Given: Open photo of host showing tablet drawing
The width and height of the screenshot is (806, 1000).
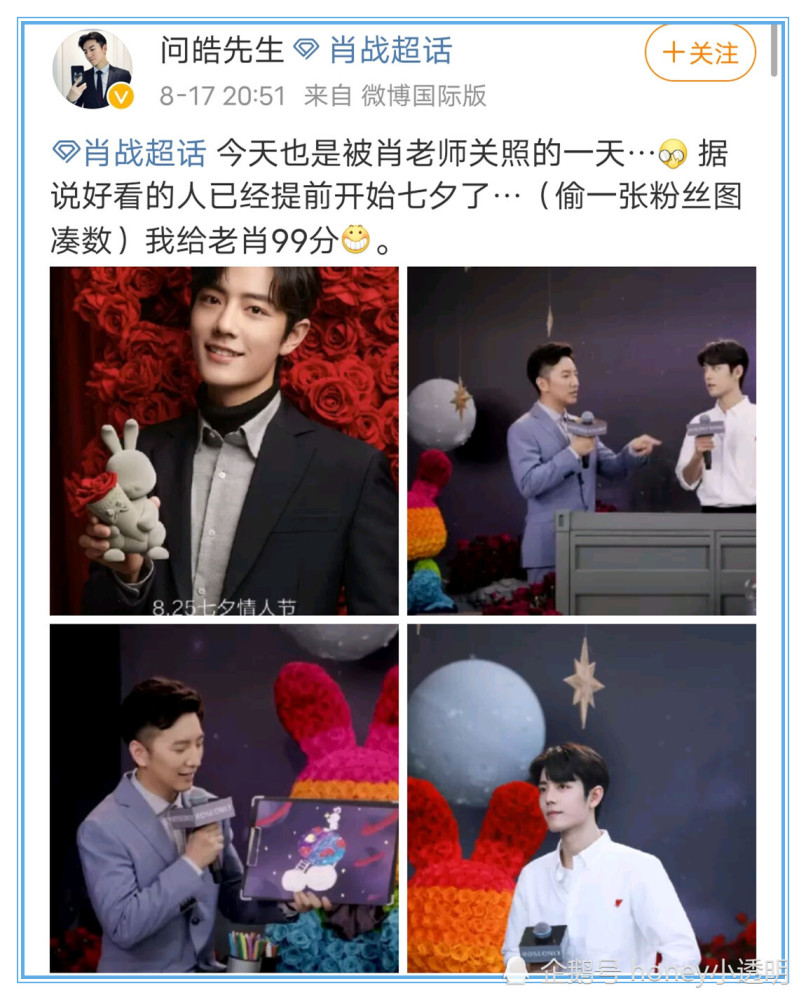Looking at the screenshot, I should 224,798.
